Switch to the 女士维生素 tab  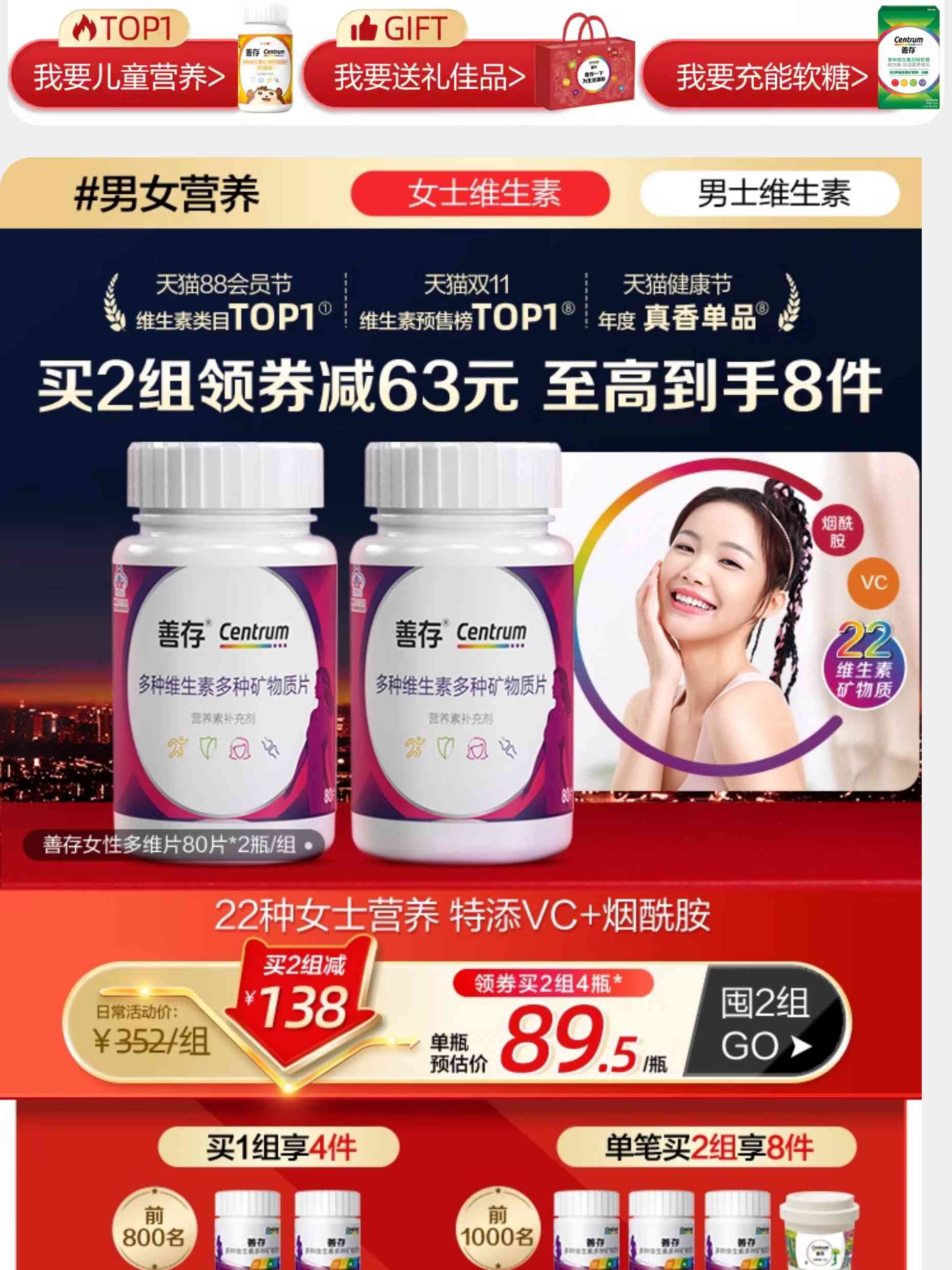coord(480,194)
